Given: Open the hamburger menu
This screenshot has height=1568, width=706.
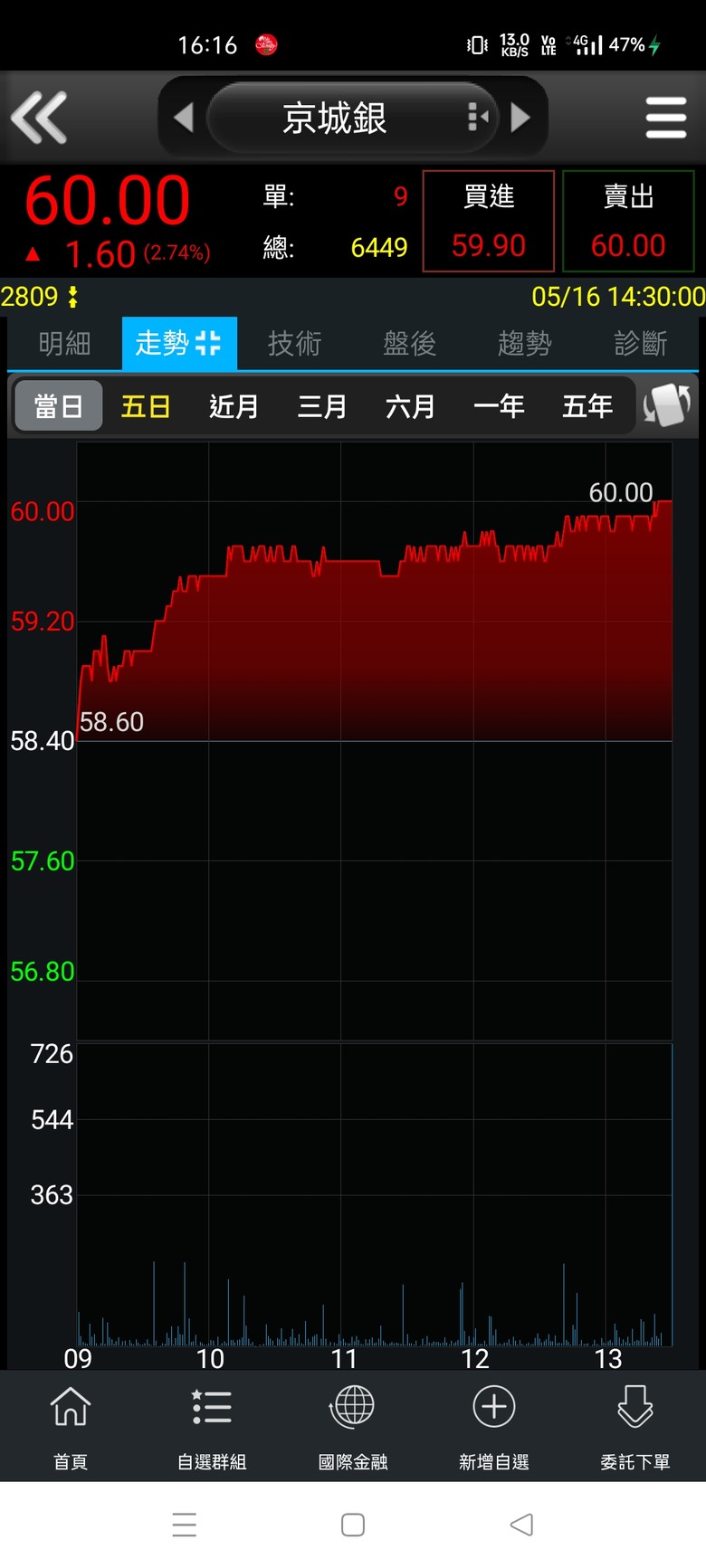Looking at the screenshot, I should [666, 118].
